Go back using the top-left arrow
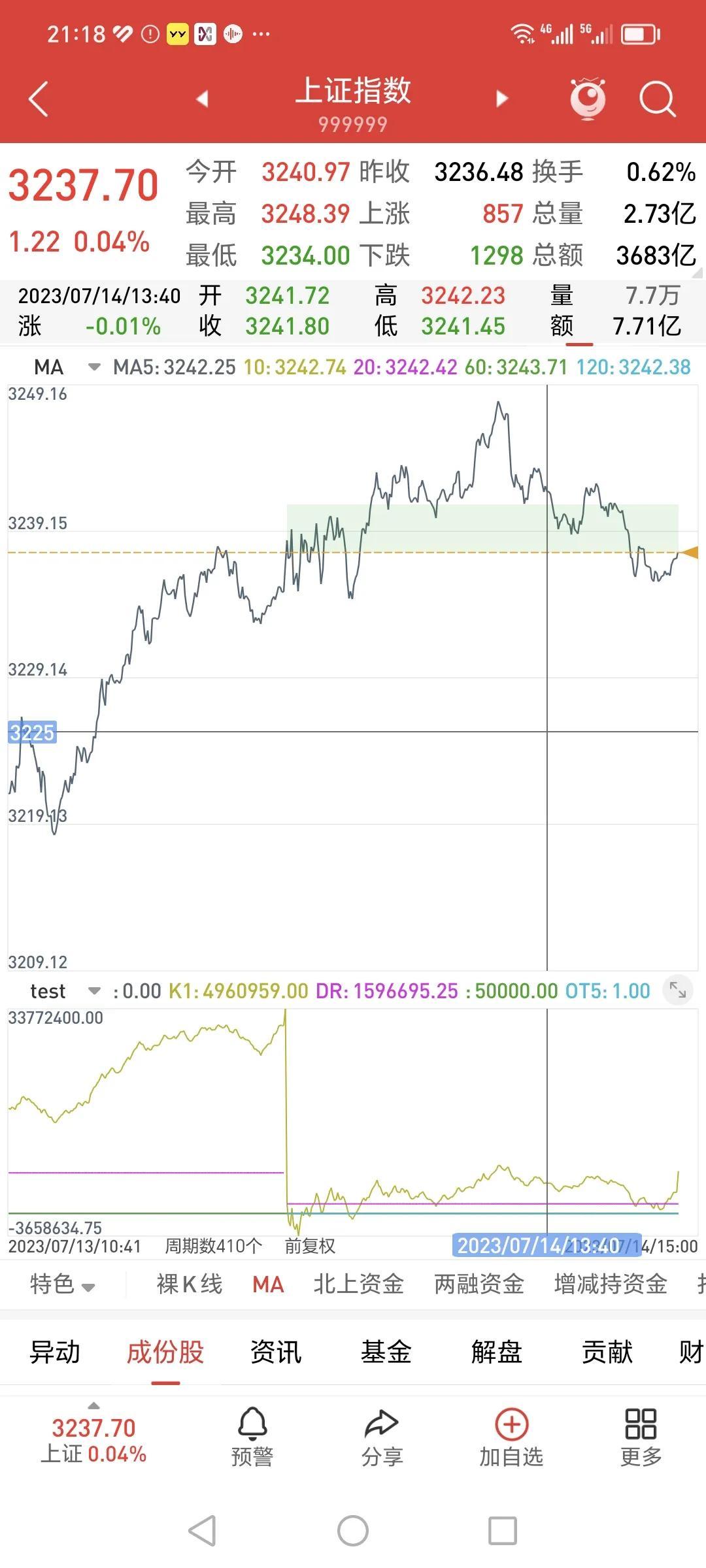Image resolution: width=706 pixels, height=1568 pixels. coord(39,99)
